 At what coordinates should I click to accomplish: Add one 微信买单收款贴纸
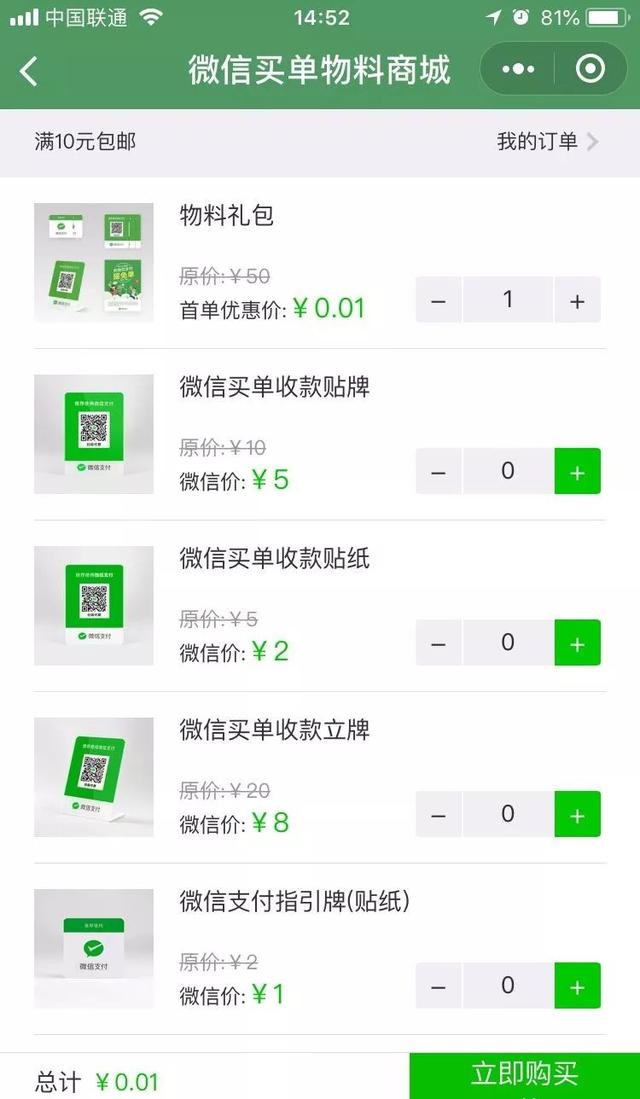click(577, 643)
